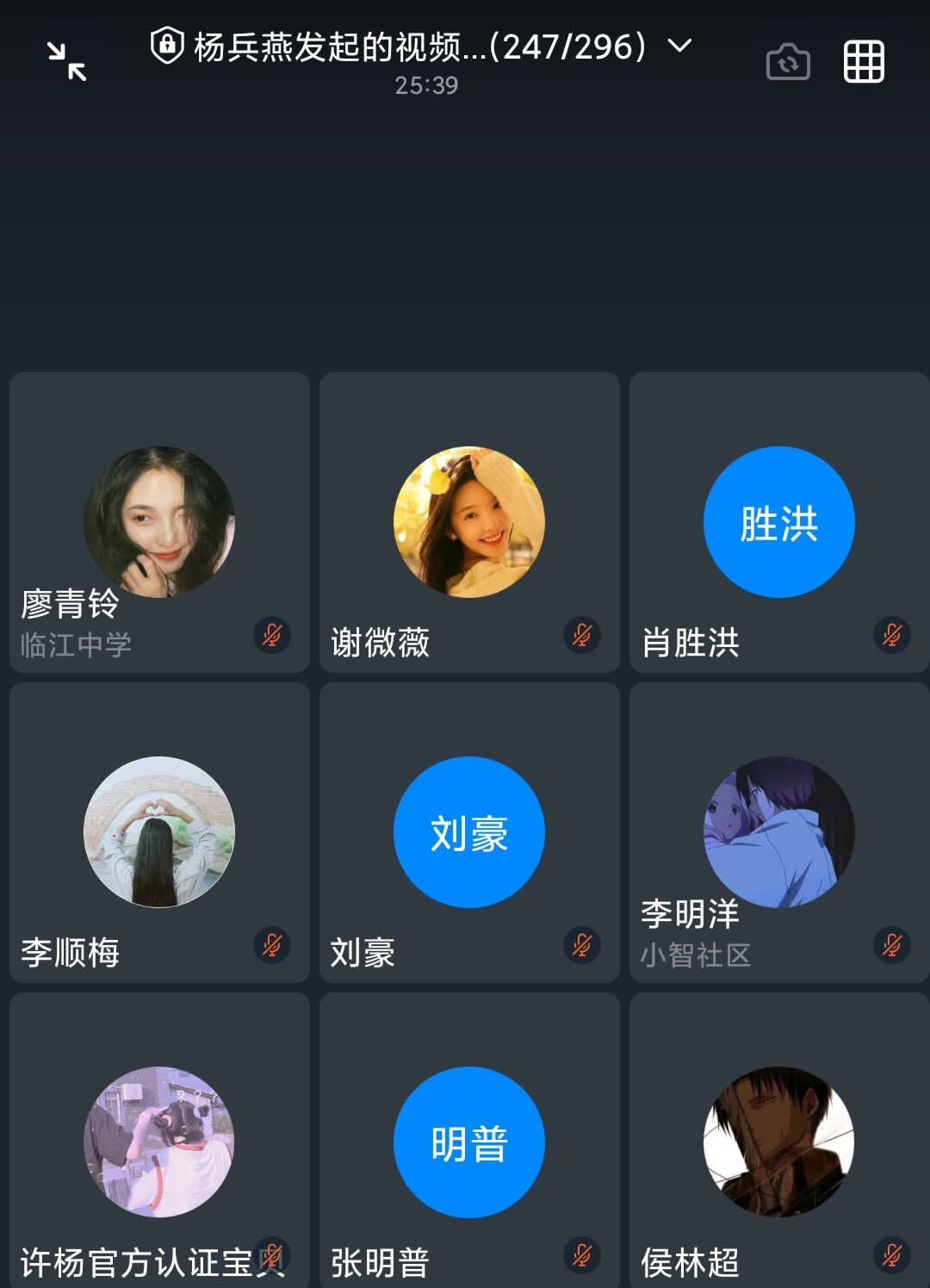Open 许杨官方认证宝贝's participant tile
This screenshot has width=930, height=1288.
coord(159,1142)
